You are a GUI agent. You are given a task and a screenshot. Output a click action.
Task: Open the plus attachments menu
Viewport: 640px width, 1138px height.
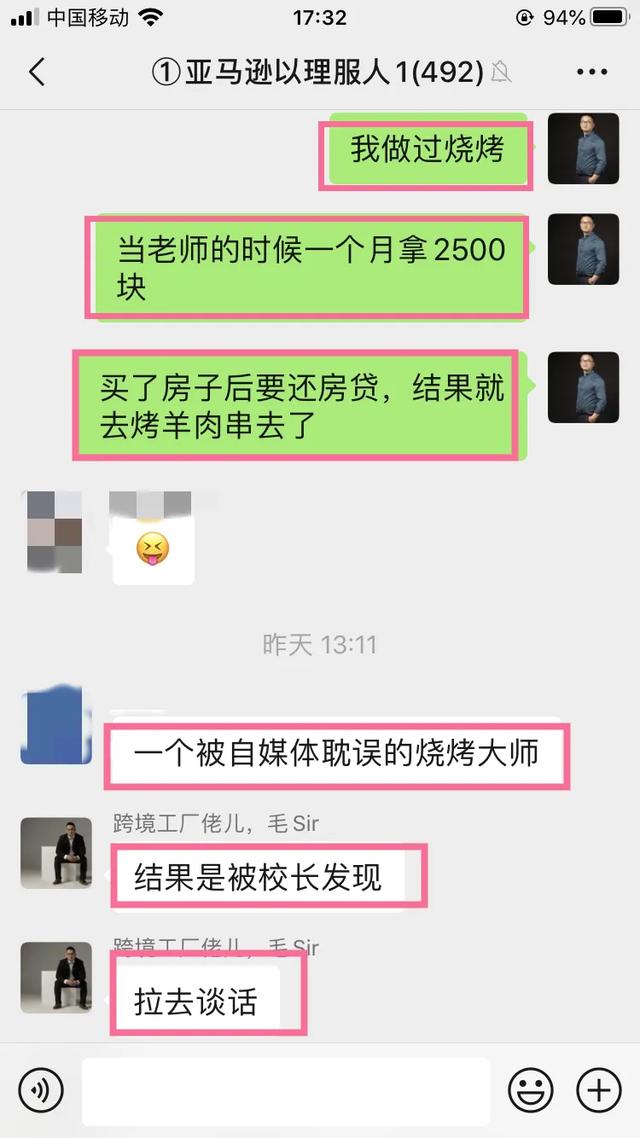coord(599,1090)
